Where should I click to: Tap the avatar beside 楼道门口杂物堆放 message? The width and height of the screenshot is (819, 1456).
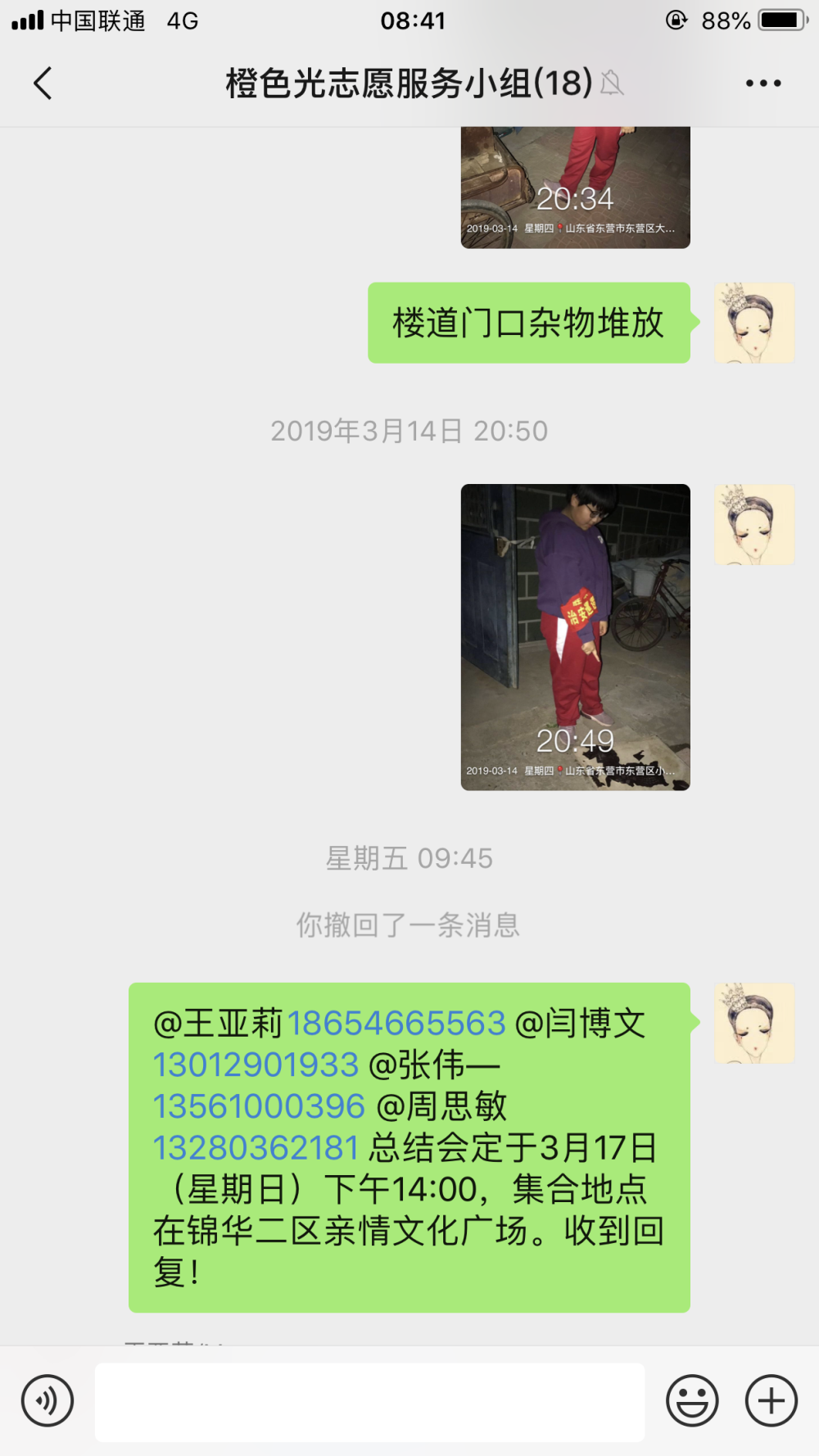click(x=754, y=323)
